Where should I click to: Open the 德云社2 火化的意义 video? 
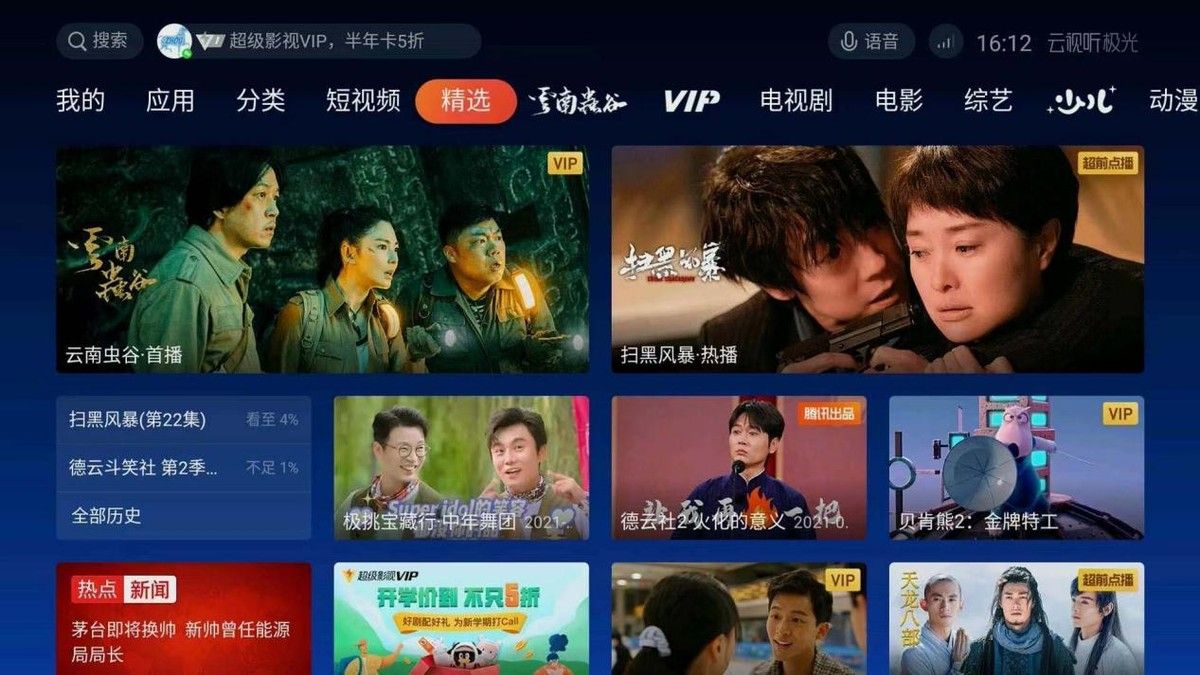(x=739, y=468)
